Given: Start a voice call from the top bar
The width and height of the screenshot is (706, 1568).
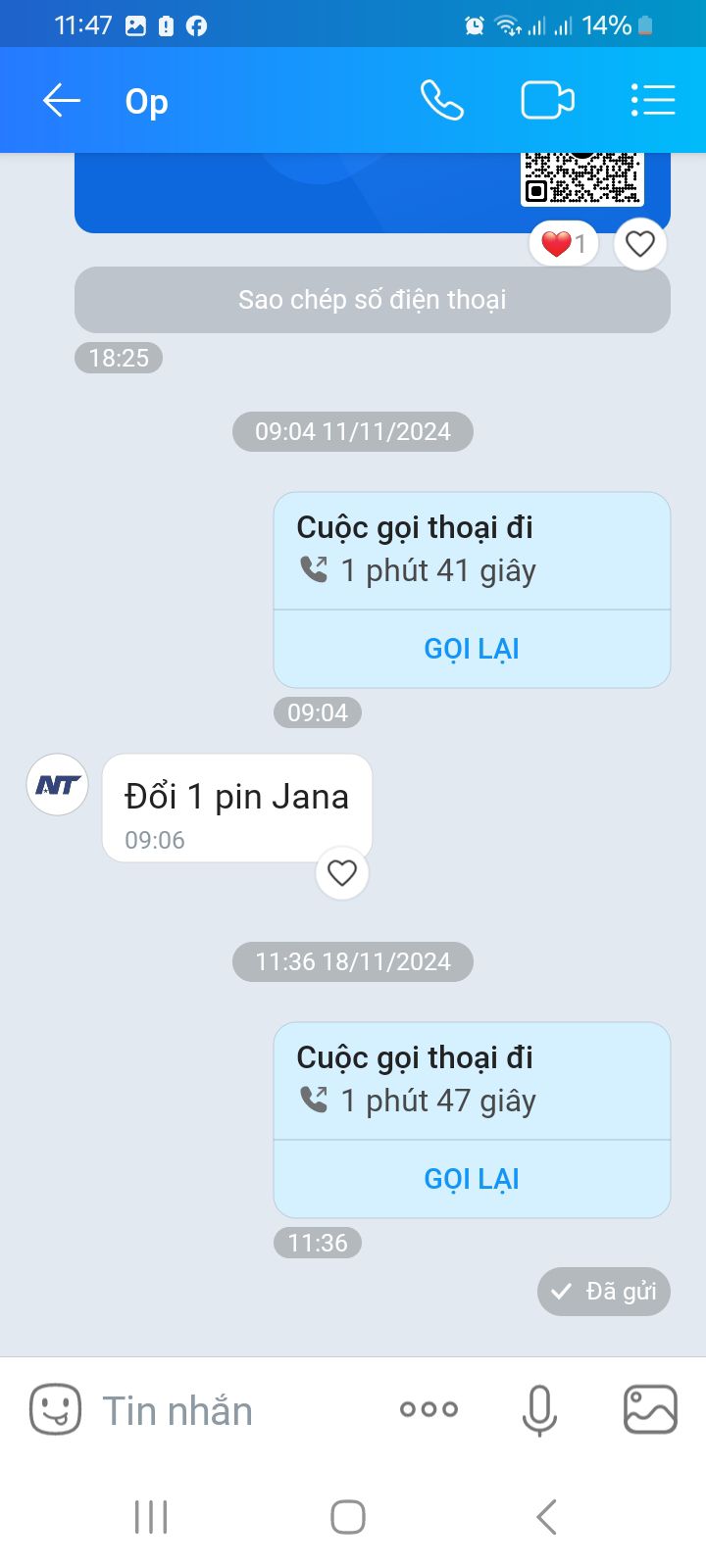Looking at the screenshot, I should point(441,99).
